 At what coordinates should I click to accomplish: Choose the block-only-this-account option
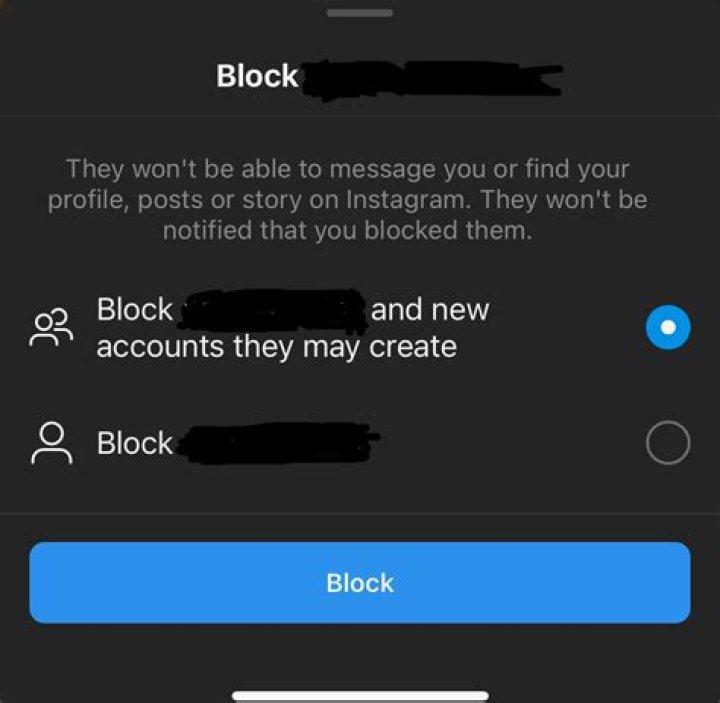[667, 443]
